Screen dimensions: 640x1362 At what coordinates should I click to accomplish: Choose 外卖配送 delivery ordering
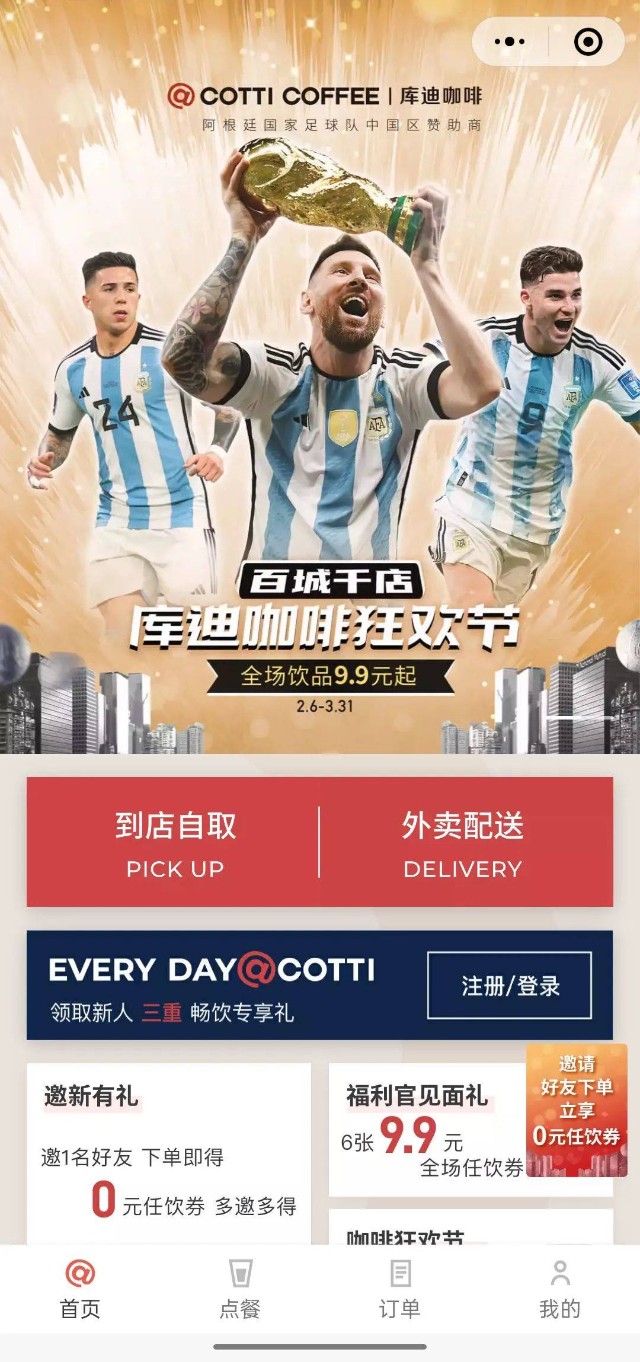pyautogui.click(x=462, y=842)
